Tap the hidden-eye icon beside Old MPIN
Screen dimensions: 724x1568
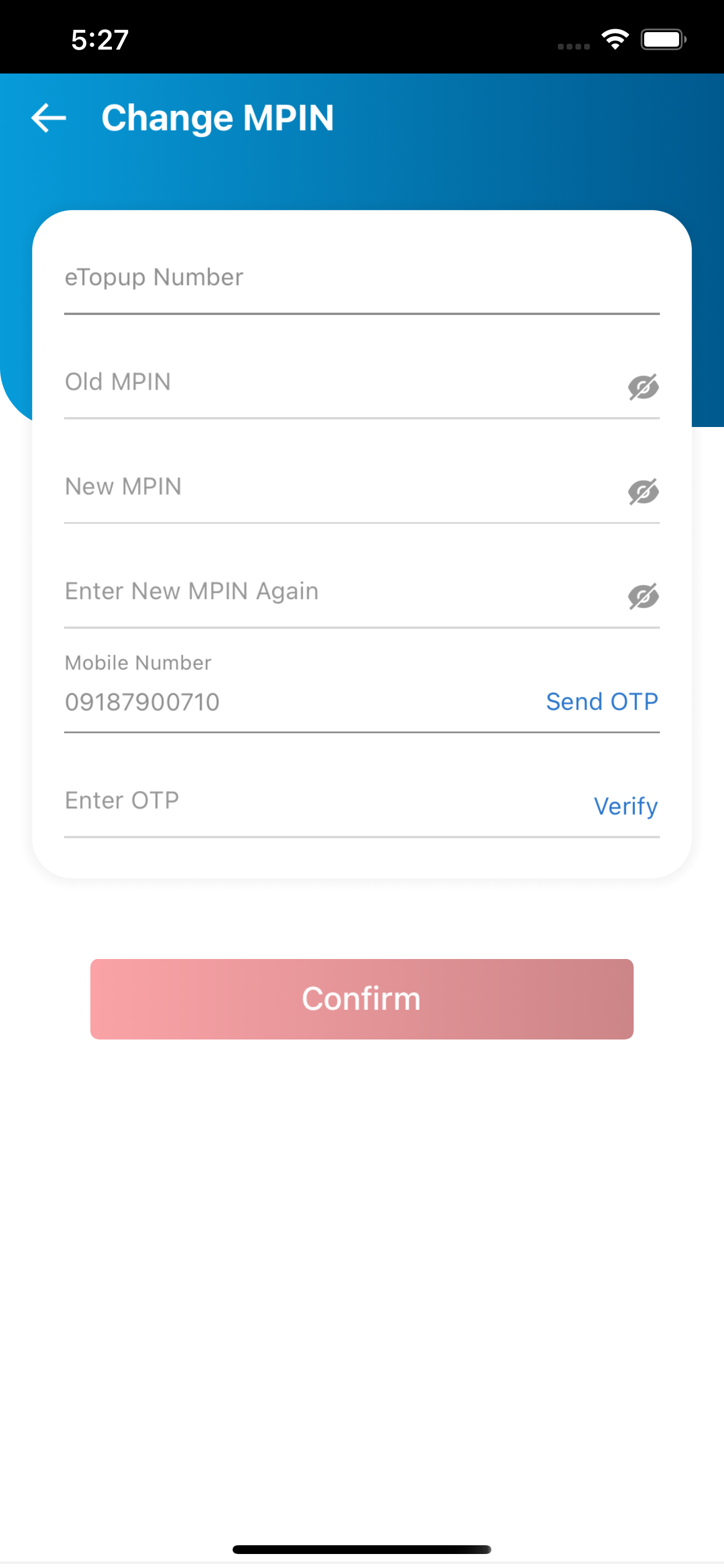643,387
